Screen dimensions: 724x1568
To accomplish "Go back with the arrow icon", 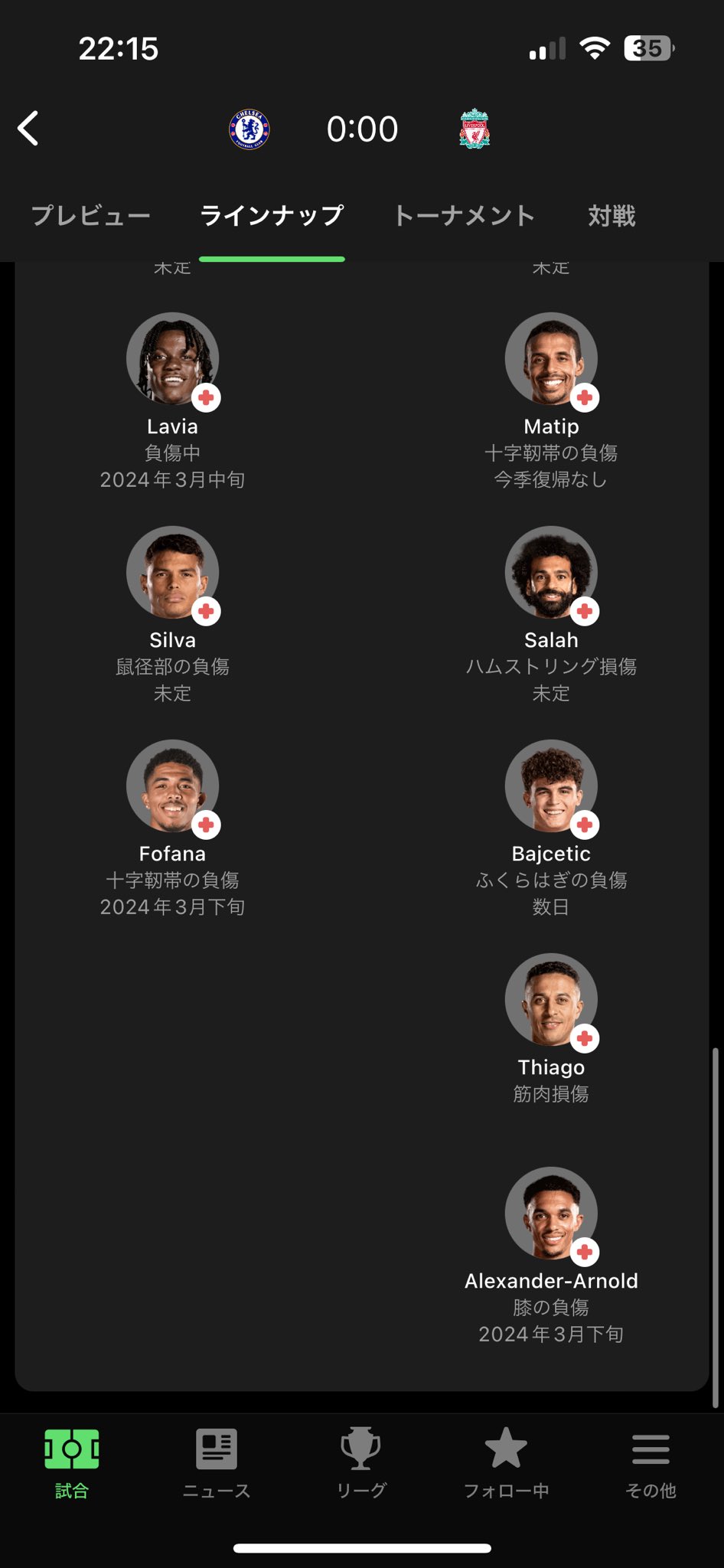I will click(29, 129).
